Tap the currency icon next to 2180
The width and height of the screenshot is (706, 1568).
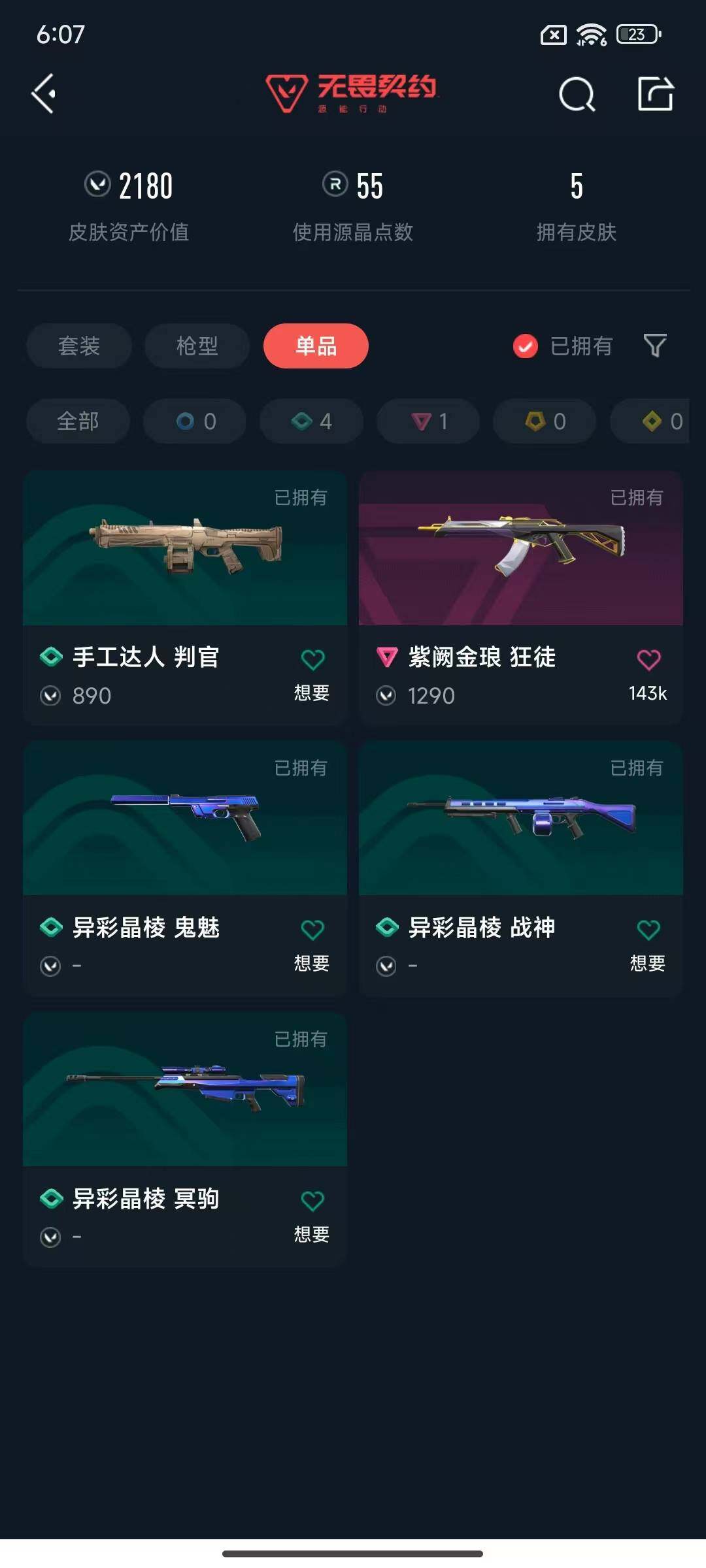(95, 186)
